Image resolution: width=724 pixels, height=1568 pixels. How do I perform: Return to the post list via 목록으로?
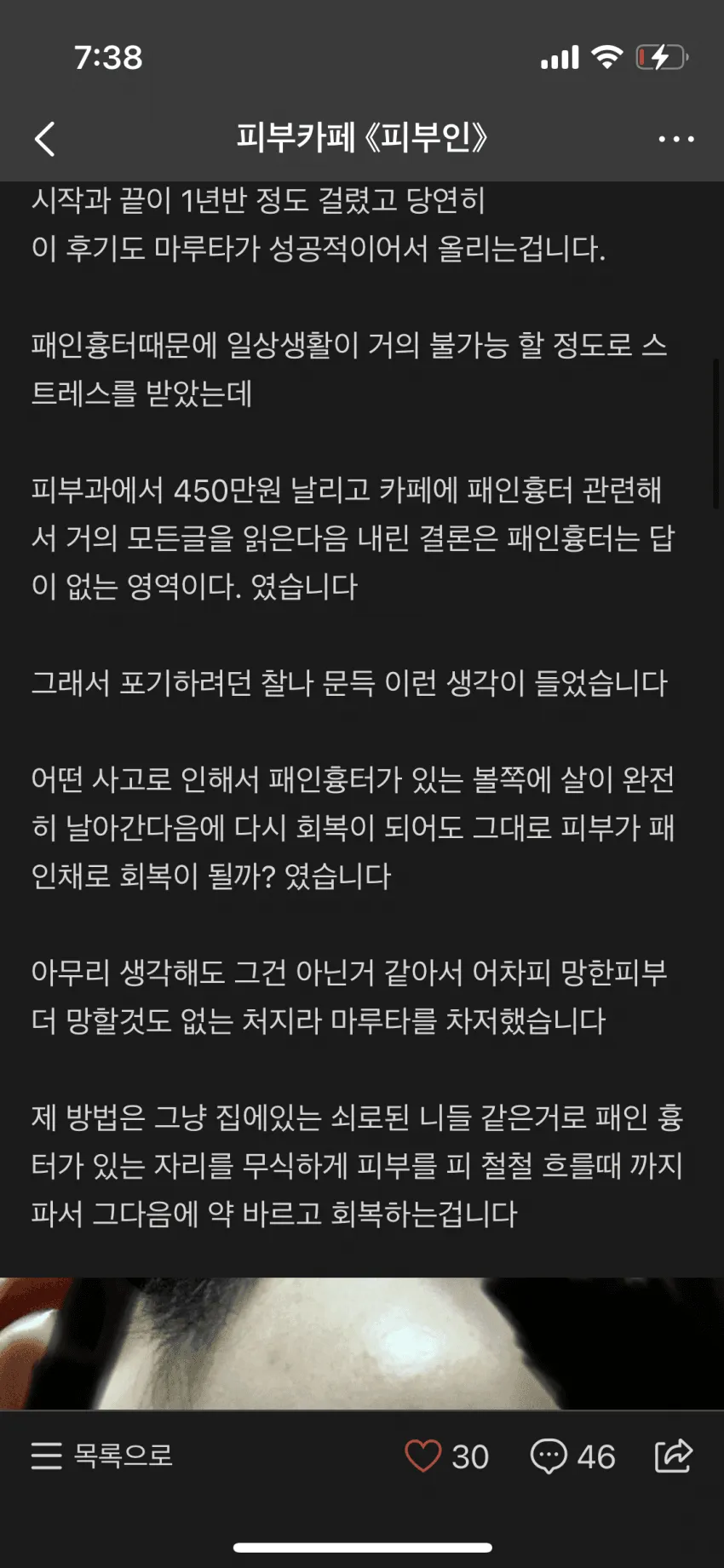pos(102,1456)
